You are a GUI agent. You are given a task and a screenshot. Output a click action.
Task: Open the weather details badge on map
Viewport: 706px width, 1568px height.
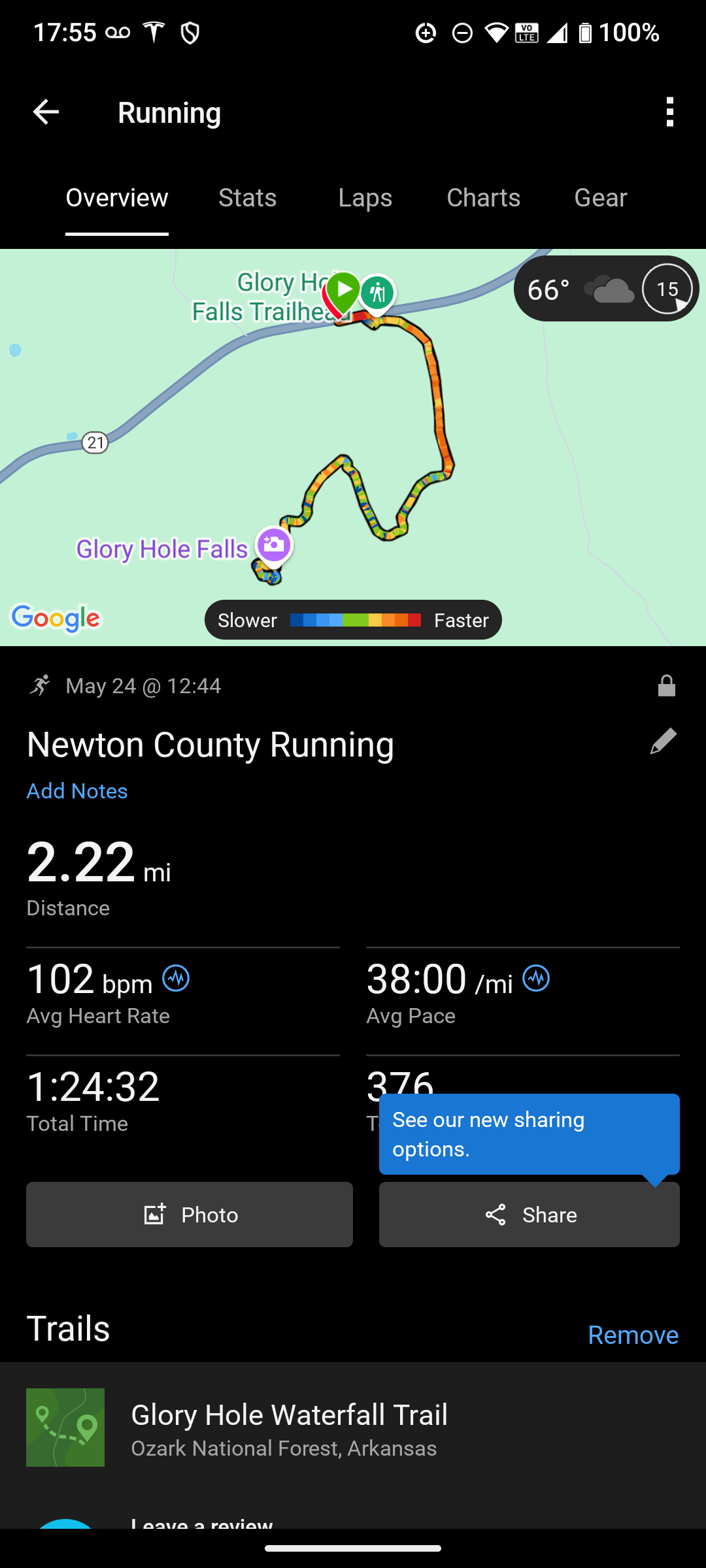(605, 289)
